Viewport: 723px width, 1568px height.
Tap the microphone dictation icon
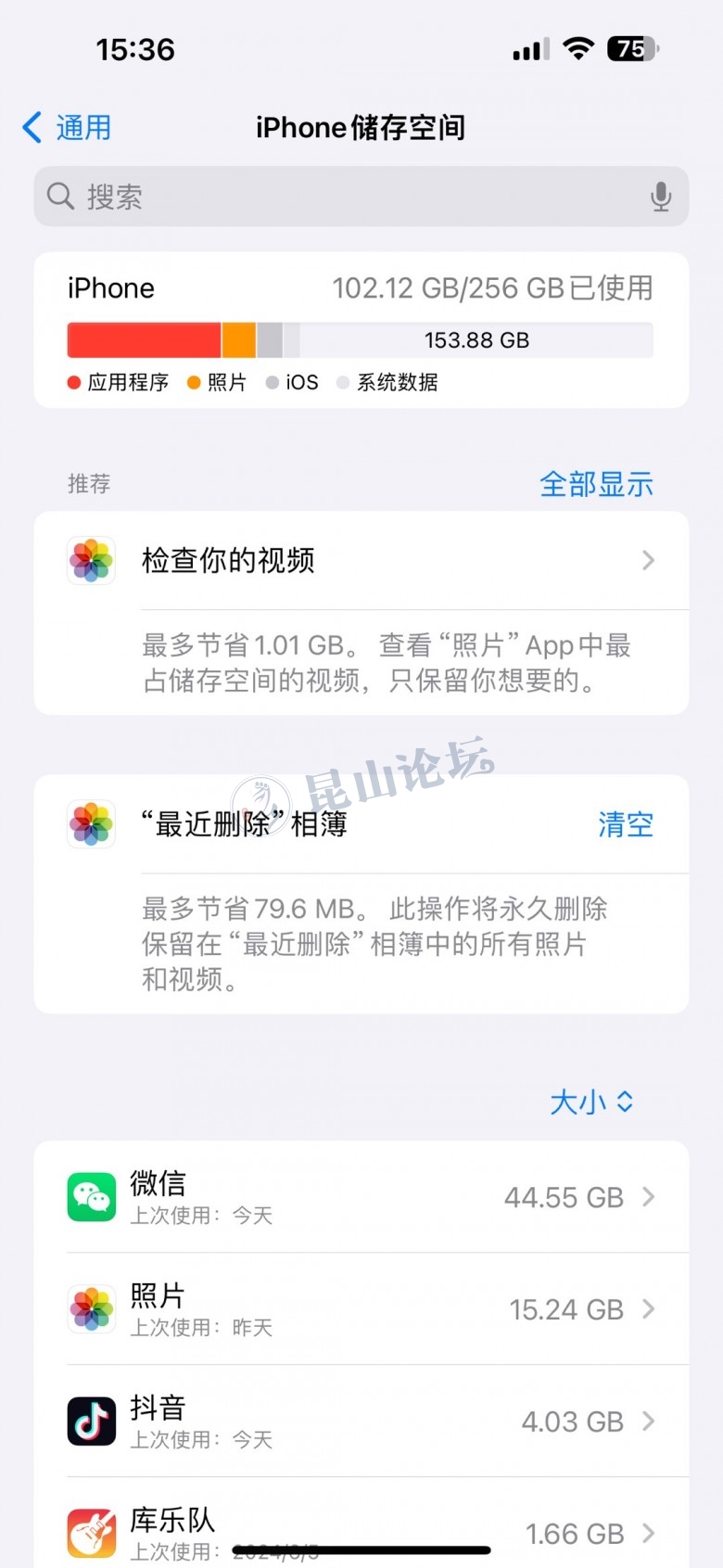660,197
